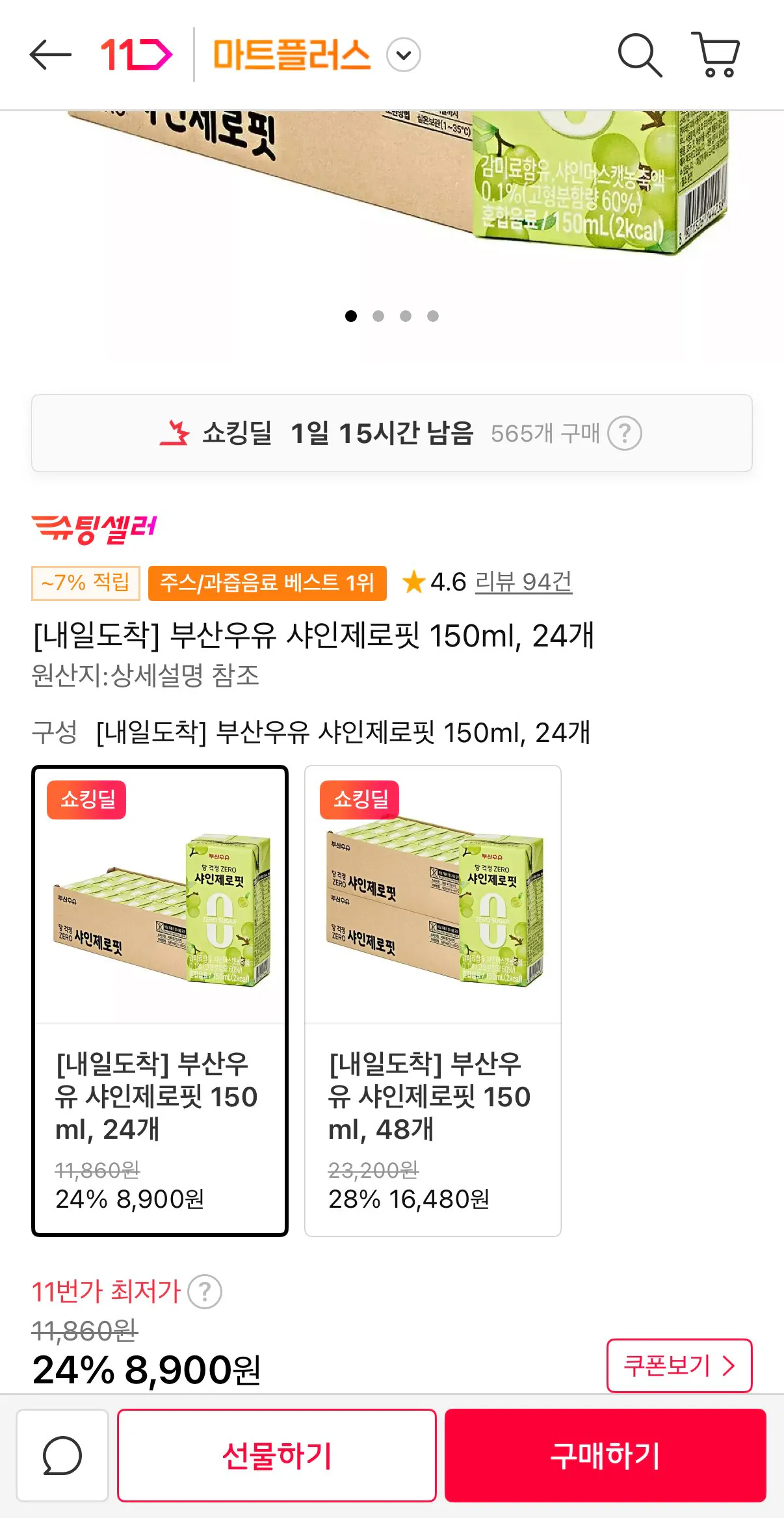The height and width of the screenshot is (1518, 784).
Task: Tap the first filled carousel dot indicator
Action: pos(351,316)
